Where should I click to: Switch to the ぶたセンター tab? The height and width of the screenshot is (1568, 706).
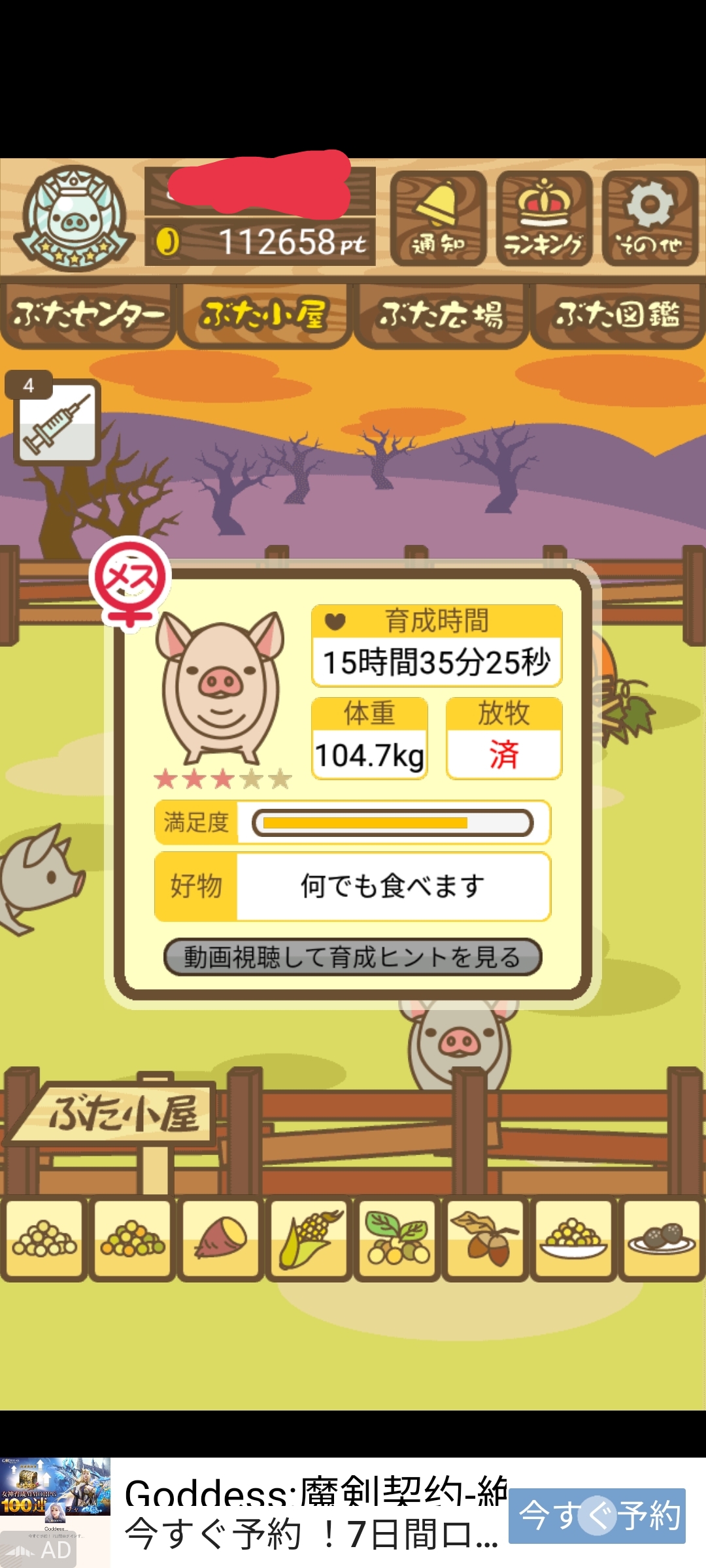[x=88, y=316]
